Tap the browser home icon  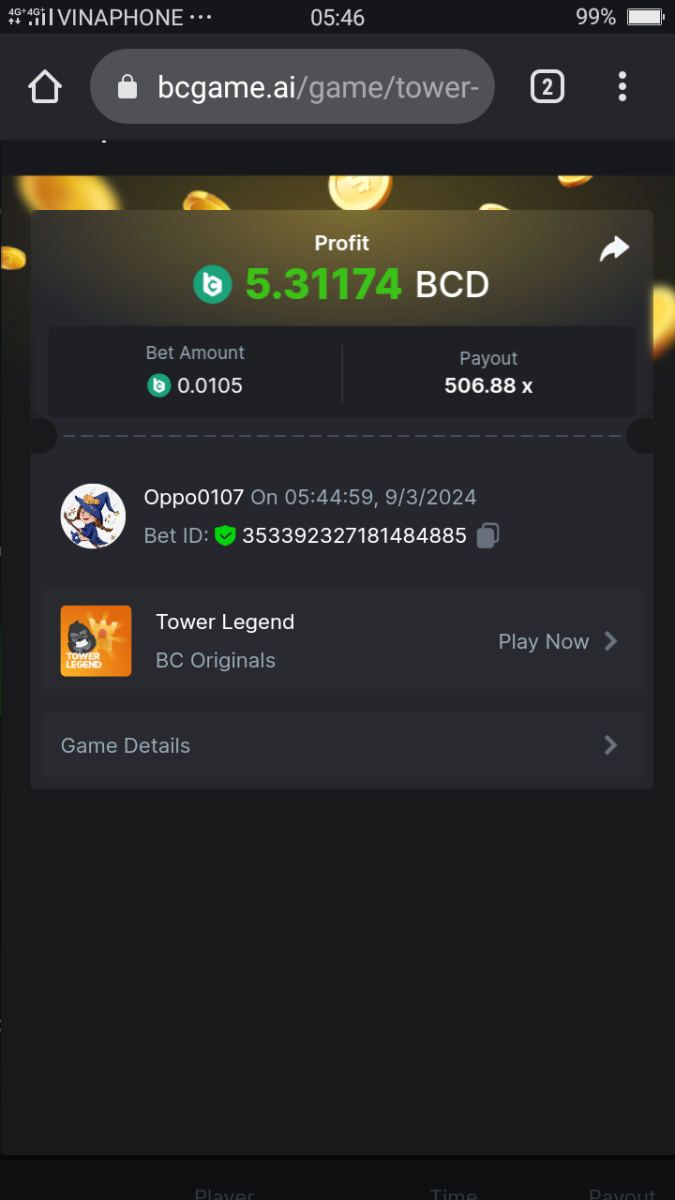tap(45, 87)
